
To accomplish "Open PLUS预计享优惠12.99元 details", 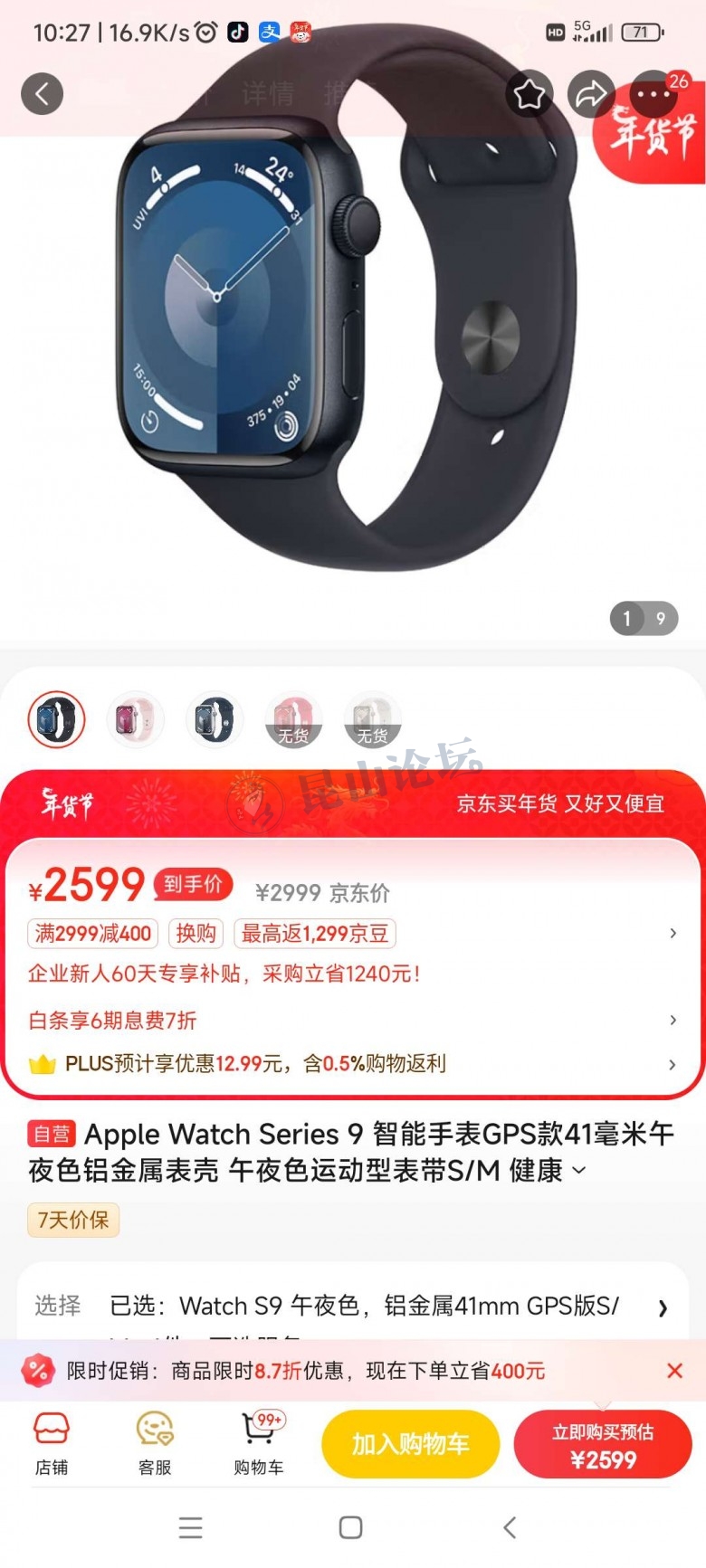I will click(353, 1064).
